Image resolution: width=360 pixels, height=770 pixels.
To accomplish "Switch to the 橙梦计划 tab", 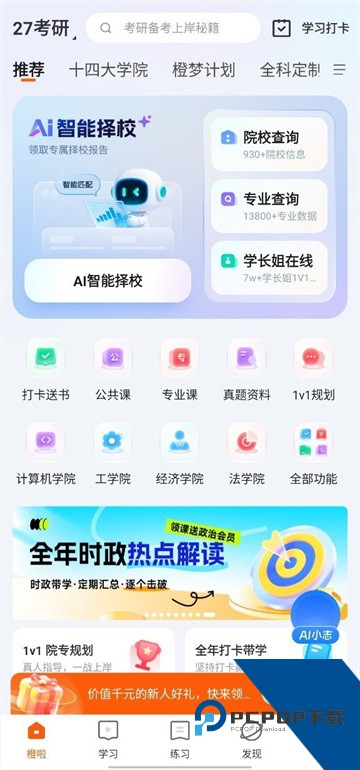I will point(203,70).
